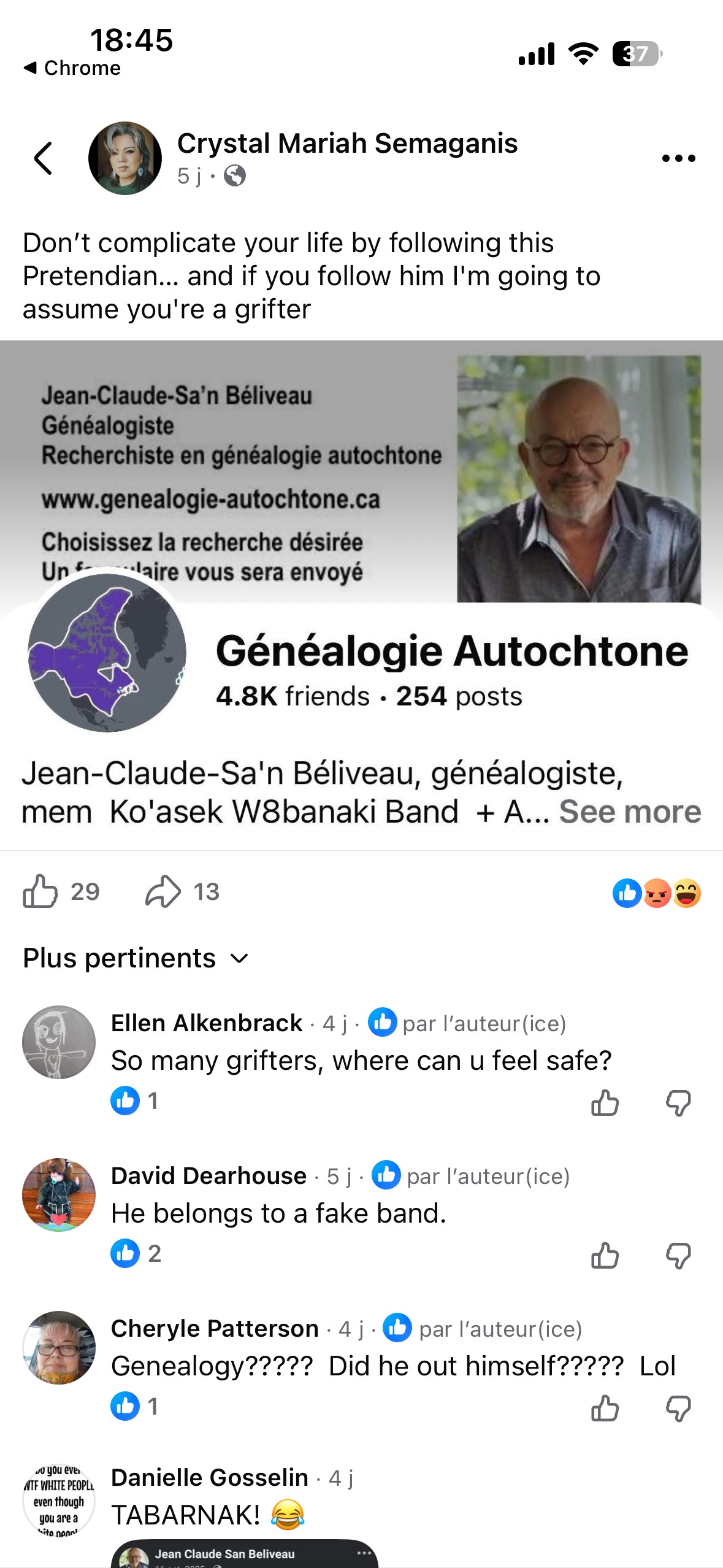The width and height of the screenshot is (723, 1568).
Task: Open Crystal Mariah Semaganis's profile picture
Action: click(125, 158)
